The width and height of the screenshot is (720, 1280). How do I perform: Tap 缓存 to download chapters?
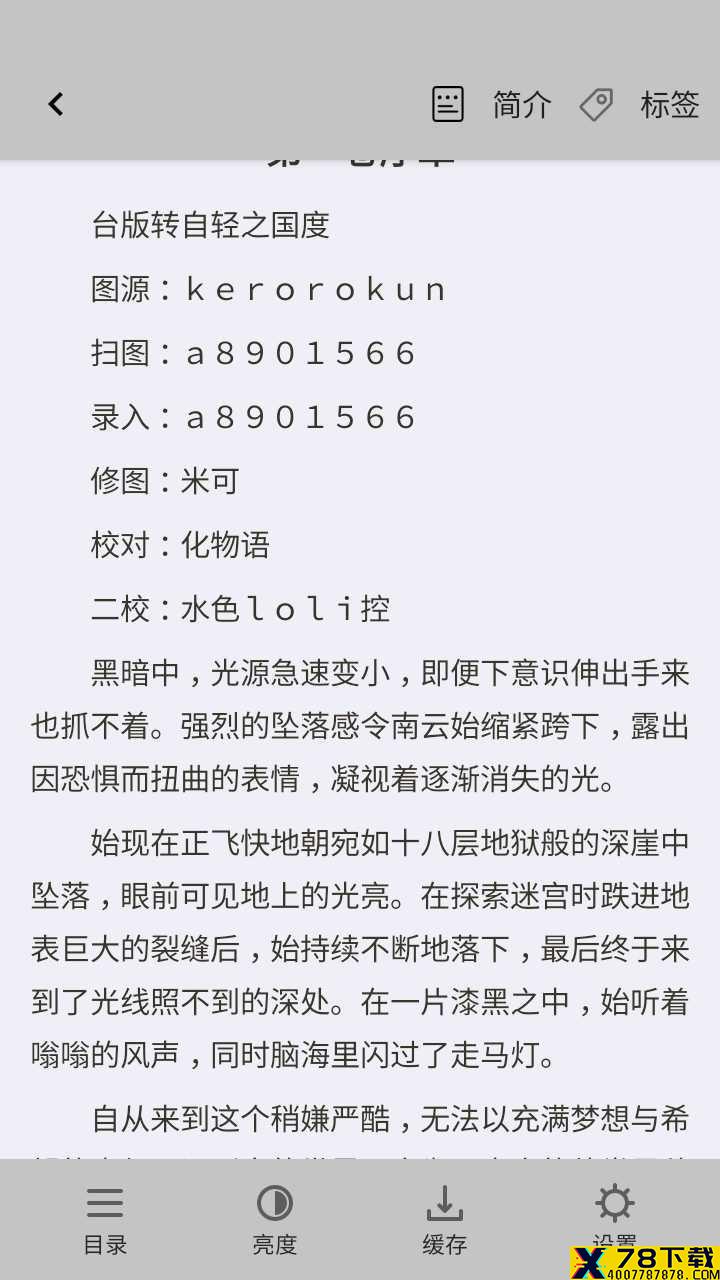click(x=445, y=1220)
